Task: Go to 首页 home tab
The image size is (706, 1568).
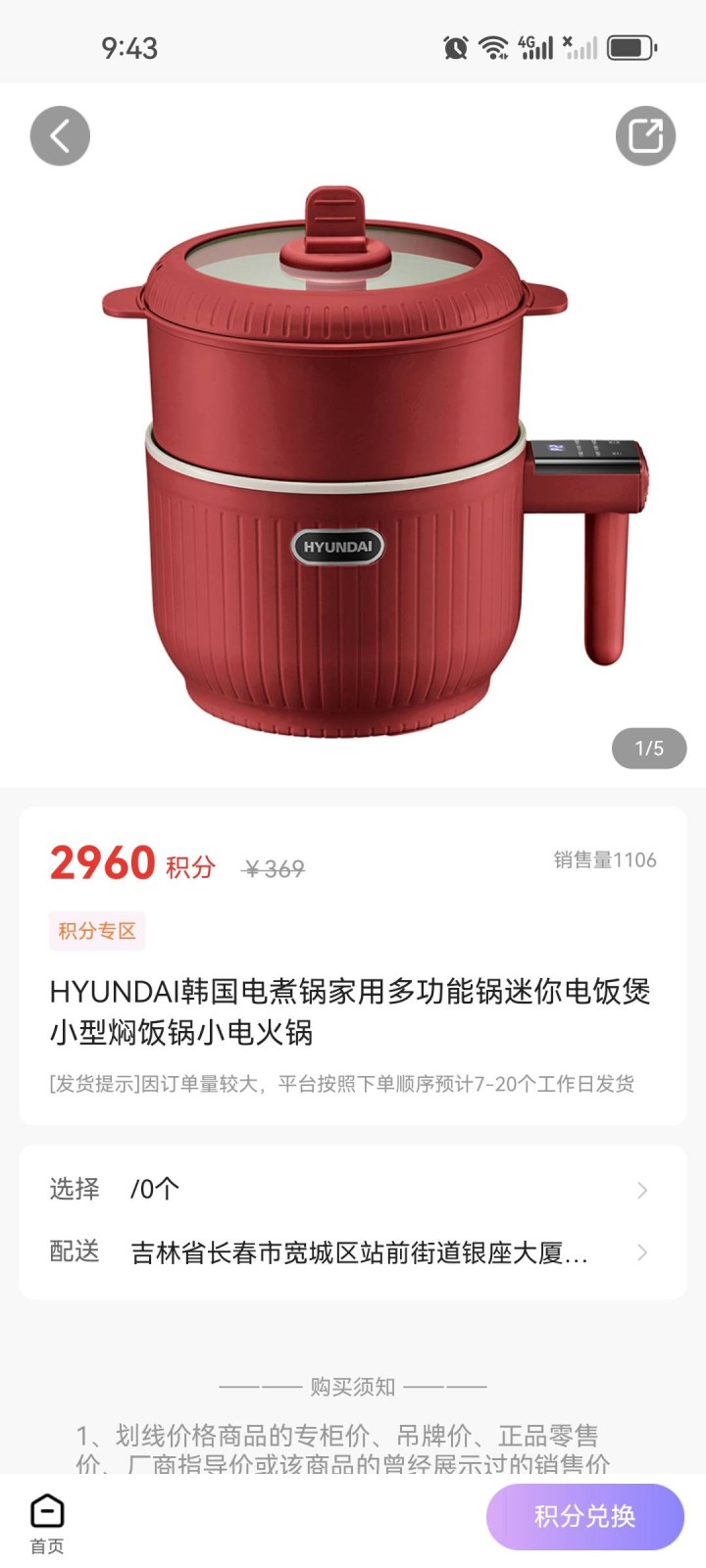Action: (47, 1524)
